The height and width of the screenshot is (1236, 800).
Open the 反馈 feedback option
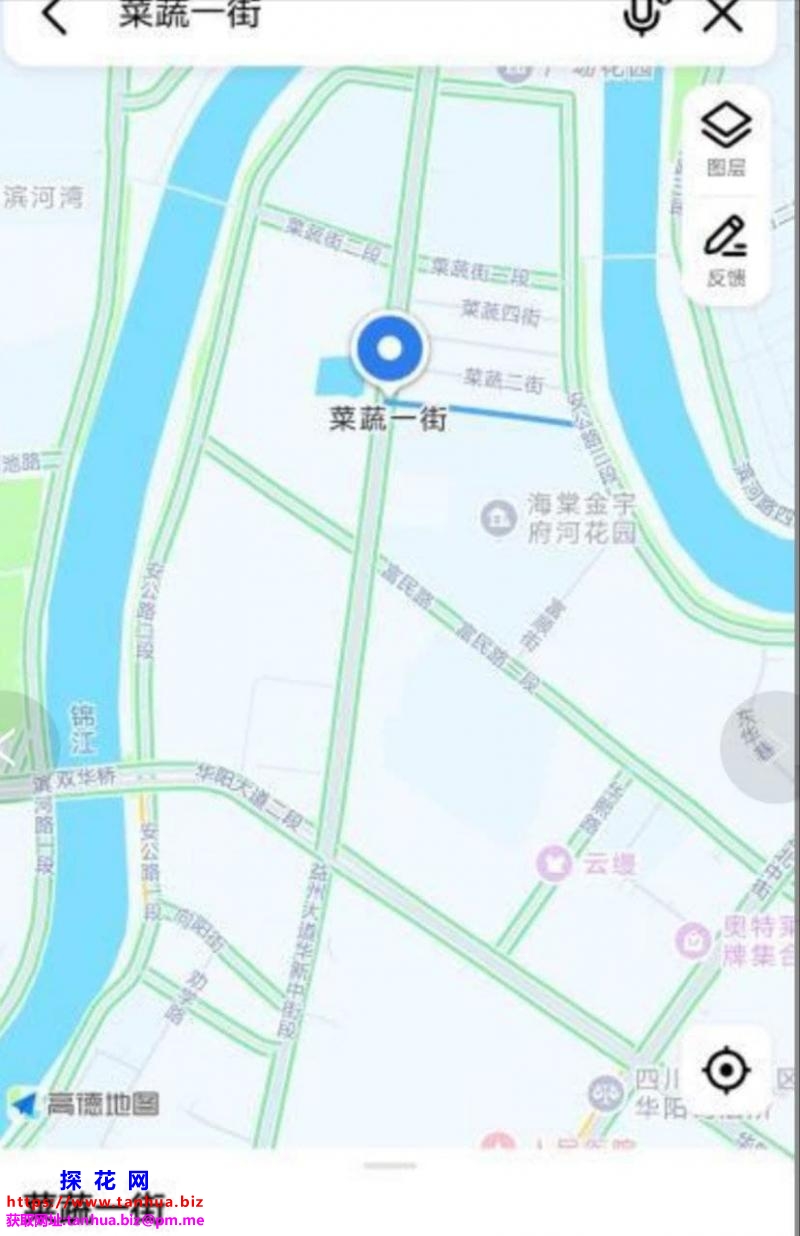pos(726,250)
